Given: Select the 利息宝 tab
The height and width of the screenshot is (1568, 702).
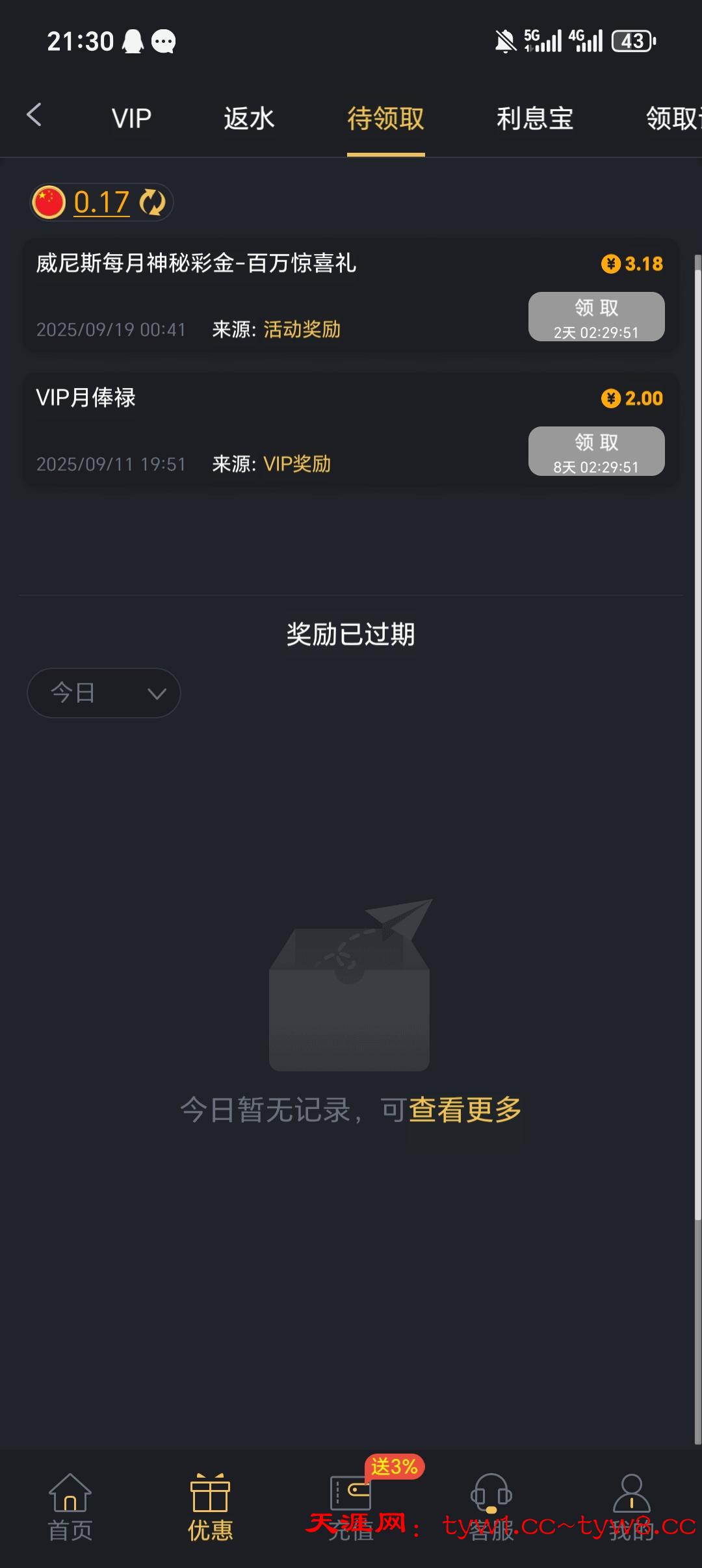Looking at the screenshot, I should [535, 118].
